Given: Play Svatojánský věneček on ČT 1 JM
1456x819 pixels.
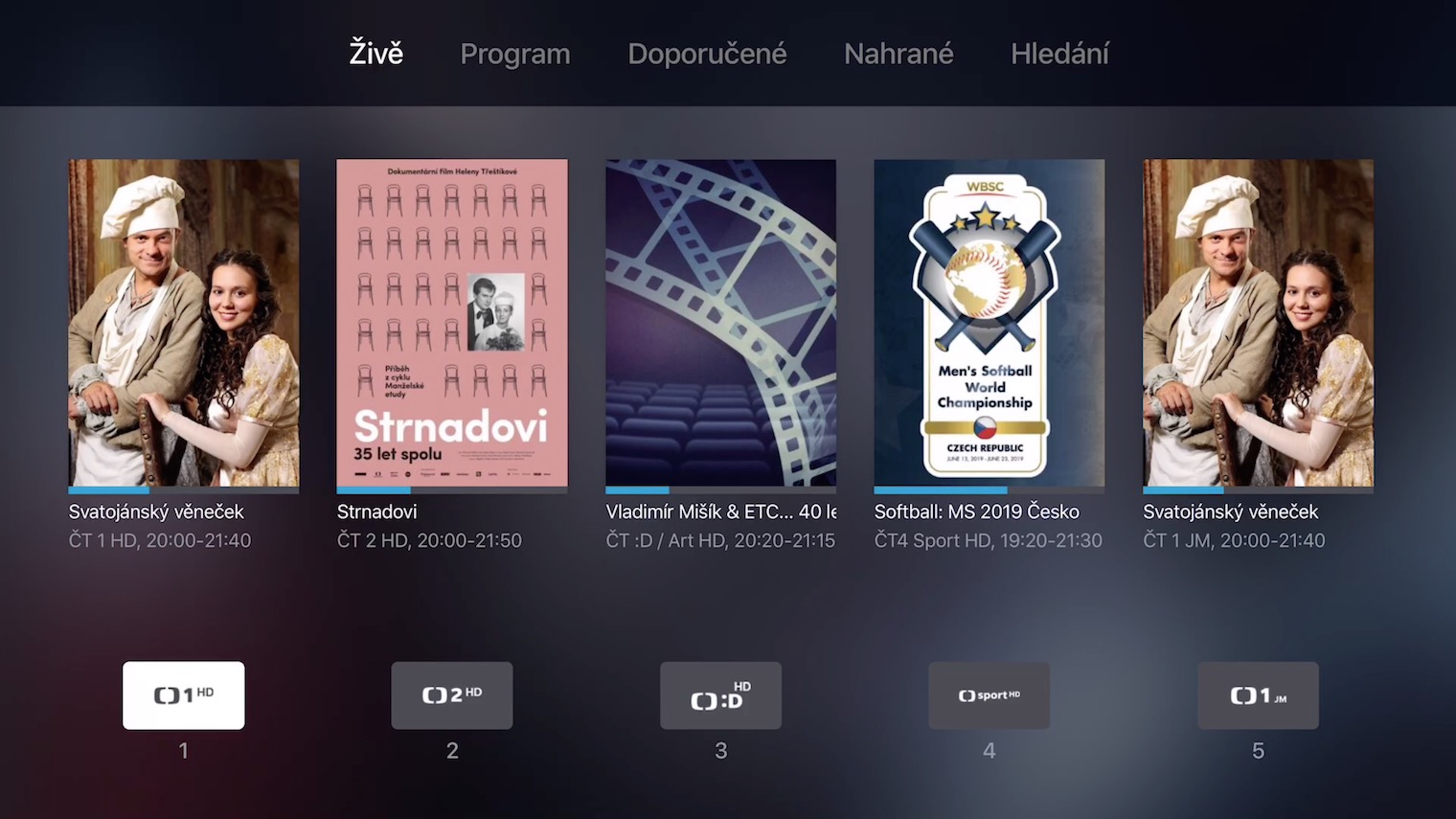Looking at the screenshot, I should [1258, 323].
